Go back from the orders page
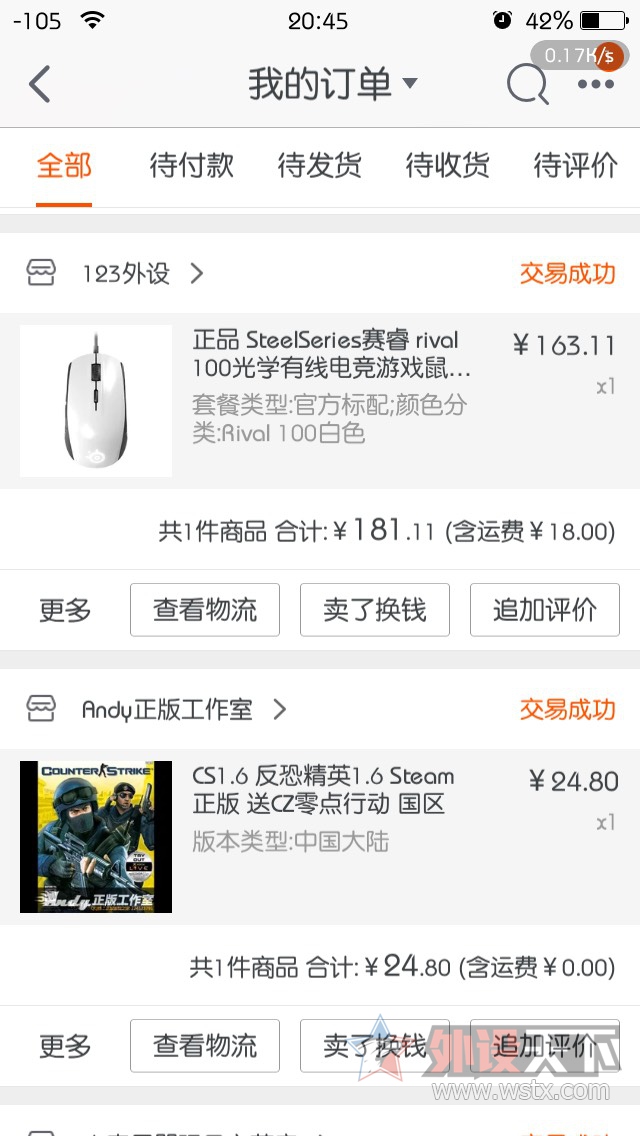The height and width of the screenshot is (1136, 640). (40, 85)
